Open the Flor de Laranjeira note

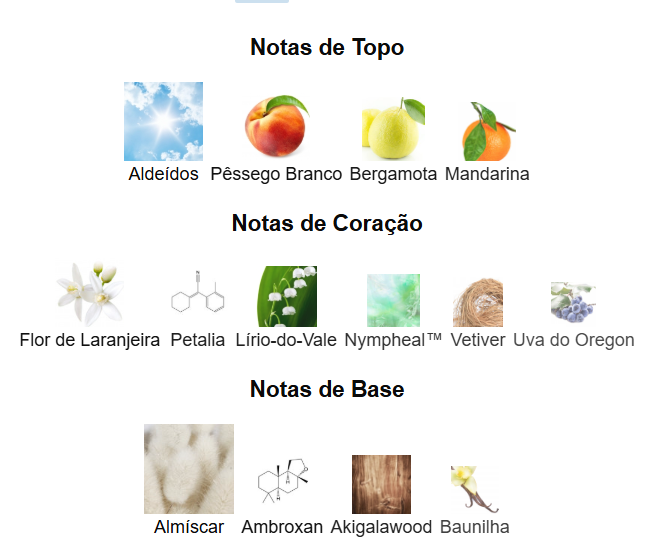(x=89, y=295)
